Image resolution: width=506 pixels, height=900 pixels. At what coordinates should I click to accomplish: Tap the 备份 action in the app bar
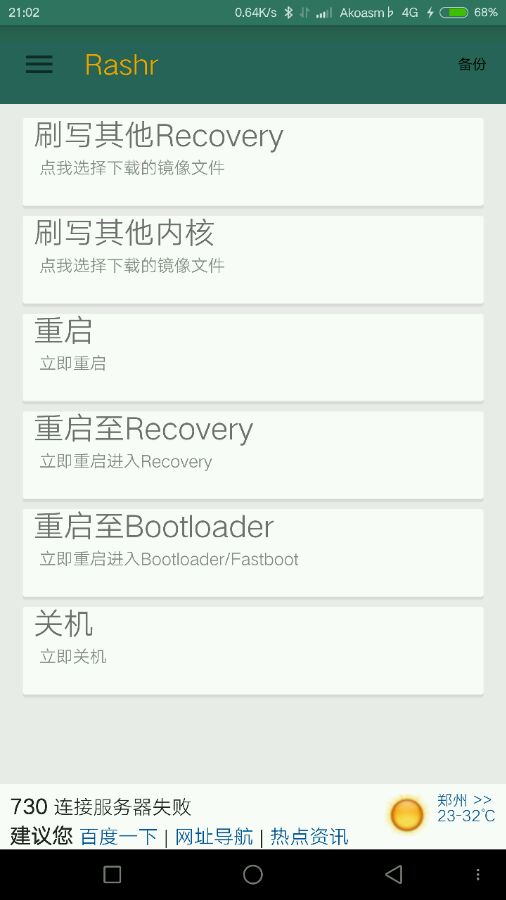click(472, 64)
